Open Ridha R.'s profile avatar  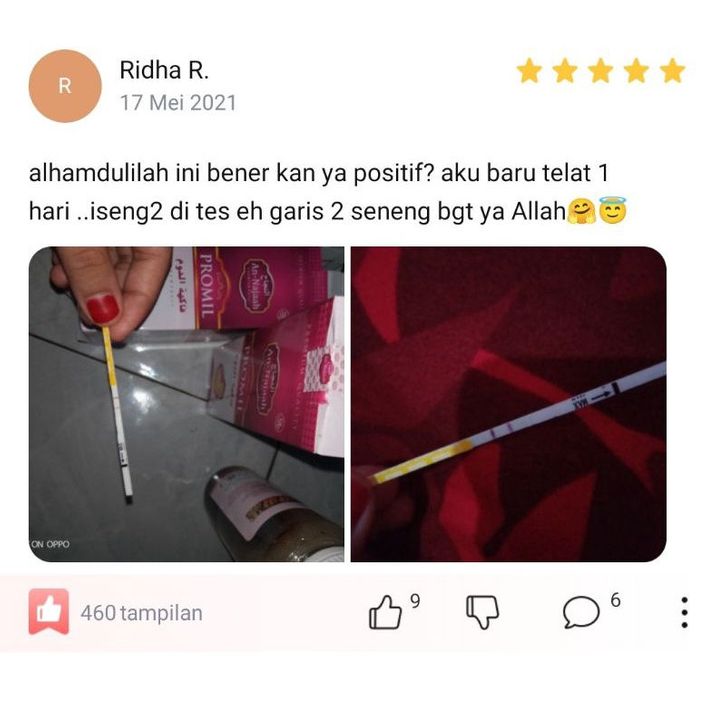[x=65, y=86]
